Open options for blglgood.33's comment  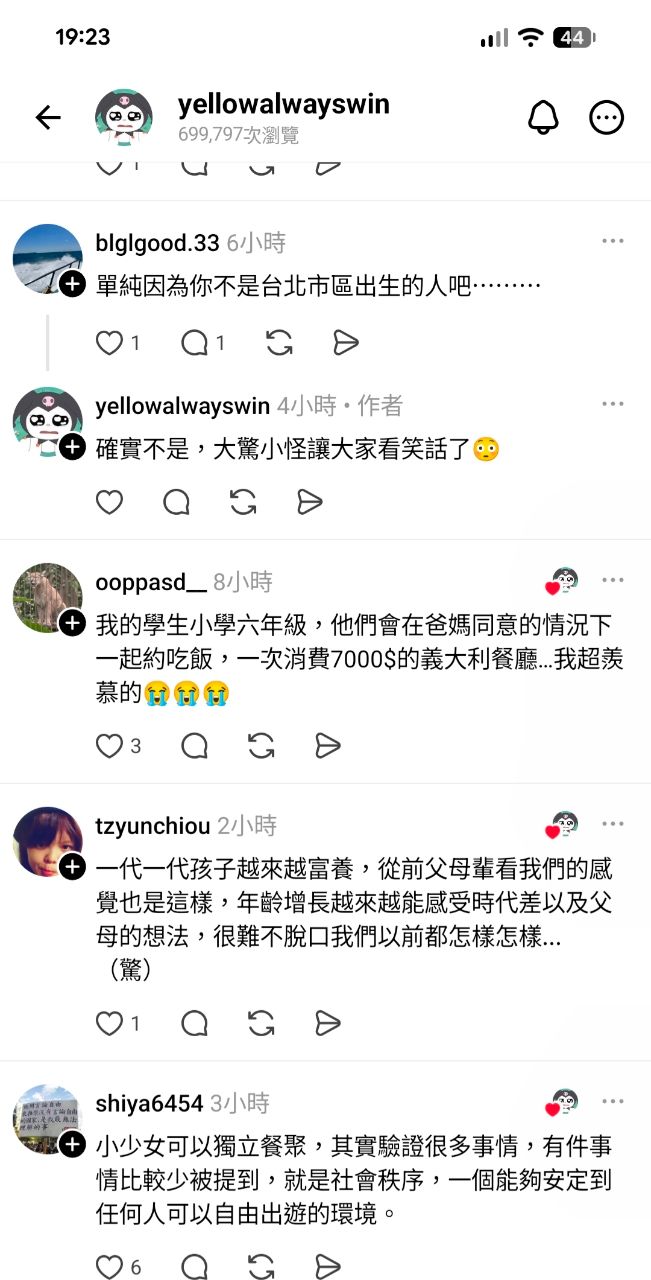(613, 241)
